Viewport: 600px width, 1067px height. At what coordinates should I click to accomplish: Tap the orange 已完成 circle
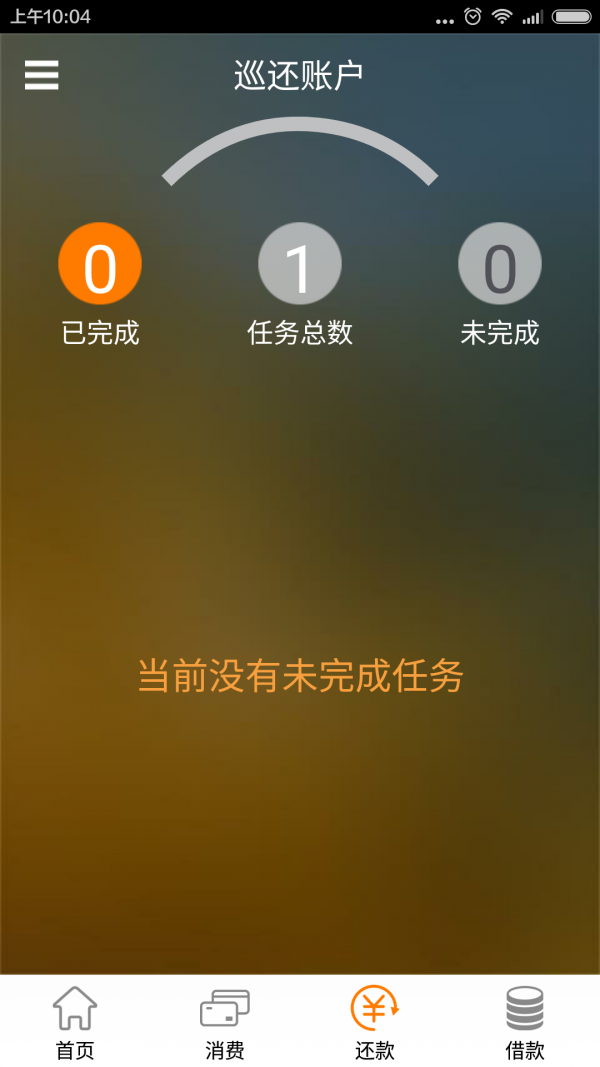point(100,264)
